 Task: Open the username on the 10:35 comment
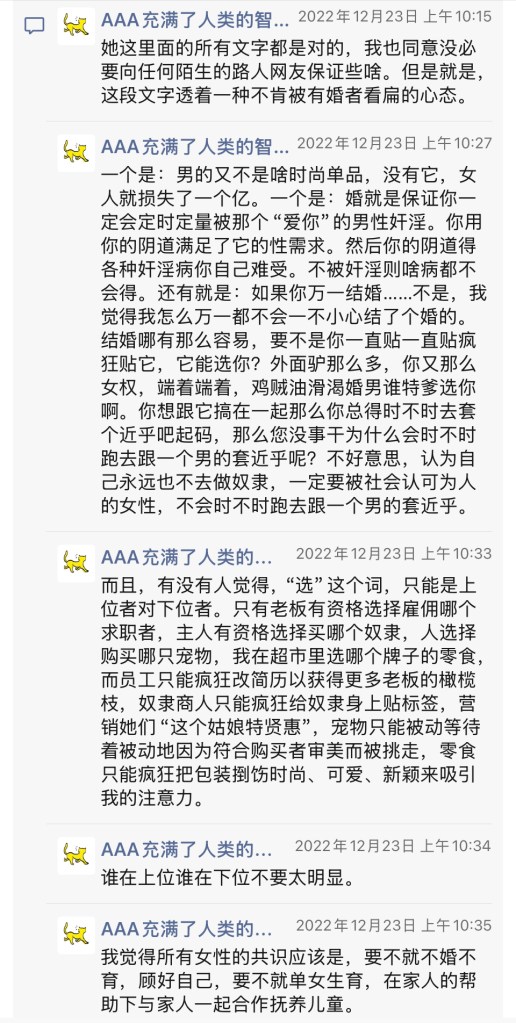186,928
